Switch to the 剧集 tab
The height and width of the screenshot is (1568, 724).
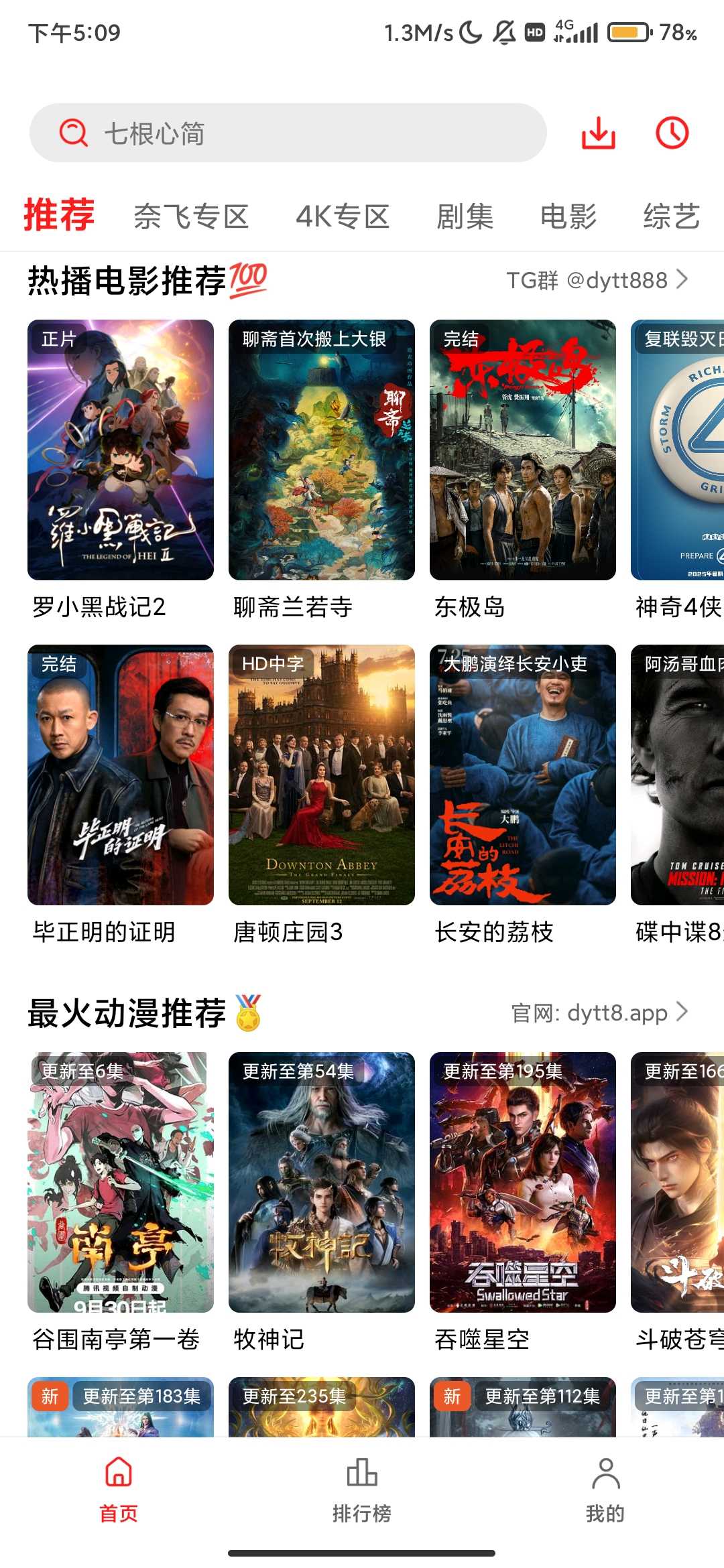click(x=465, y=216)
